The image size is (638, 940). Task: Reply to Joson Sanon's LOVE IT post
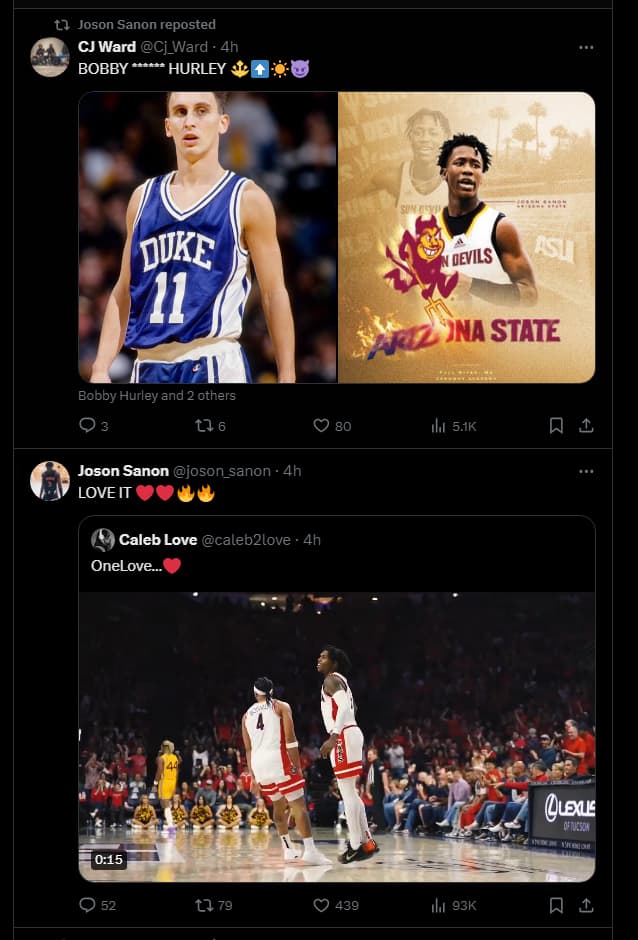pyautogui.click(x=87, y=905)
